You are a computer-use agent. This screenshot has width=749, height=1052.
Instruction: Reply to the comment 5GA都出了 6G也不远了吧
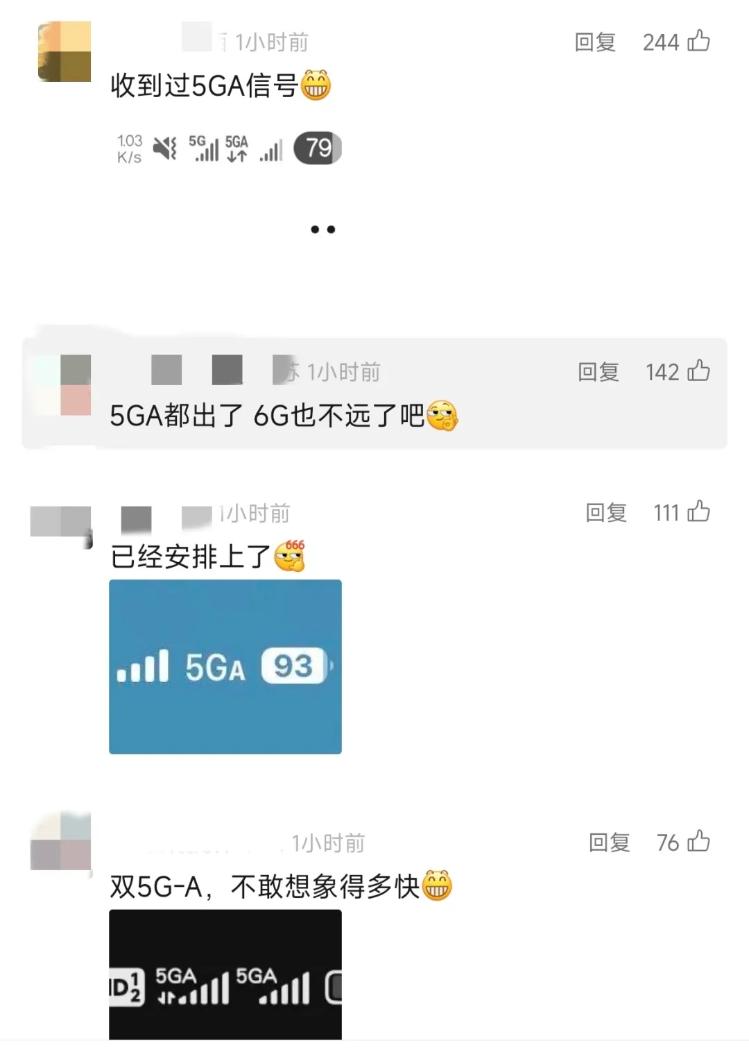coord(598,372)
